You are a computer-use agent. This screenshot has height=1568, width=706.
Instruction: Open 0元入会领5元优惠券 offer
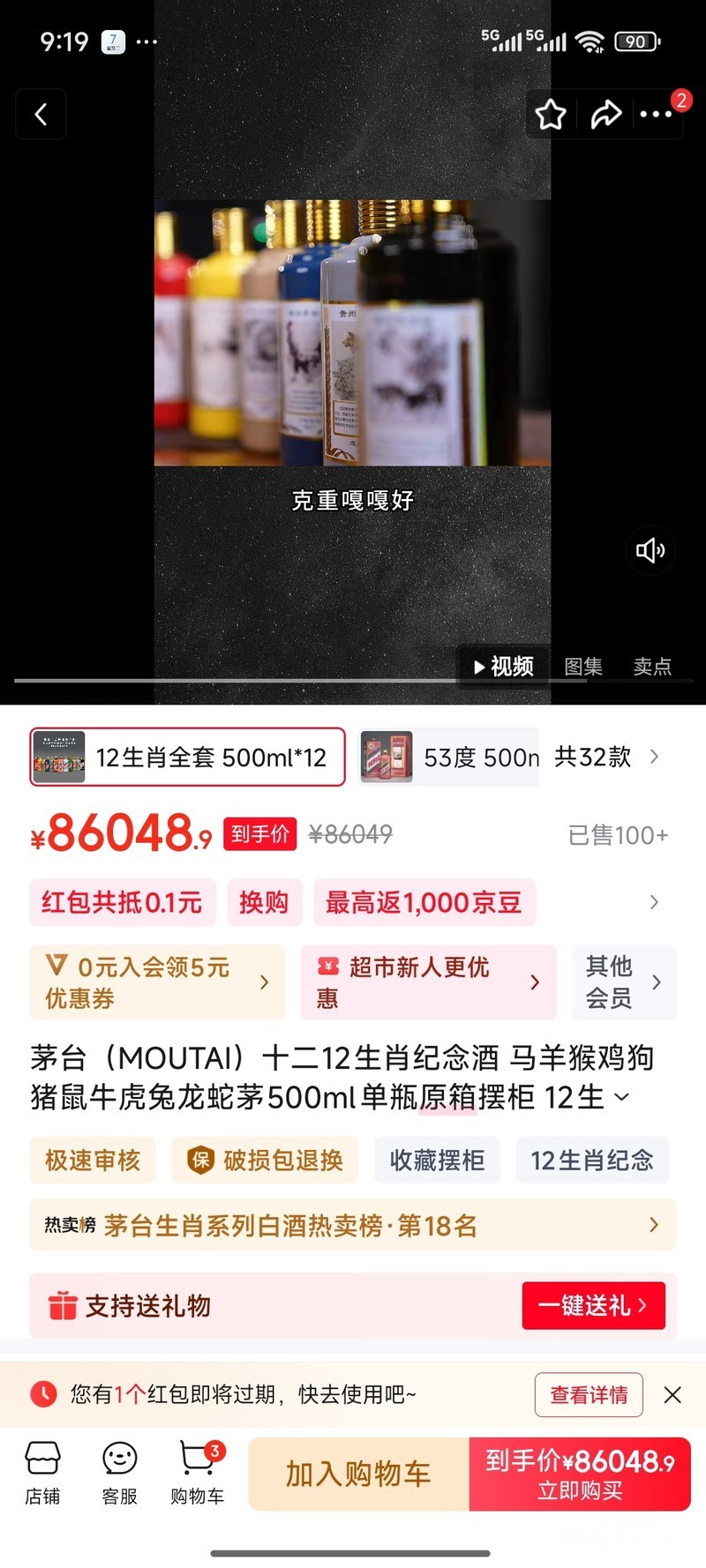coord(157,982)
